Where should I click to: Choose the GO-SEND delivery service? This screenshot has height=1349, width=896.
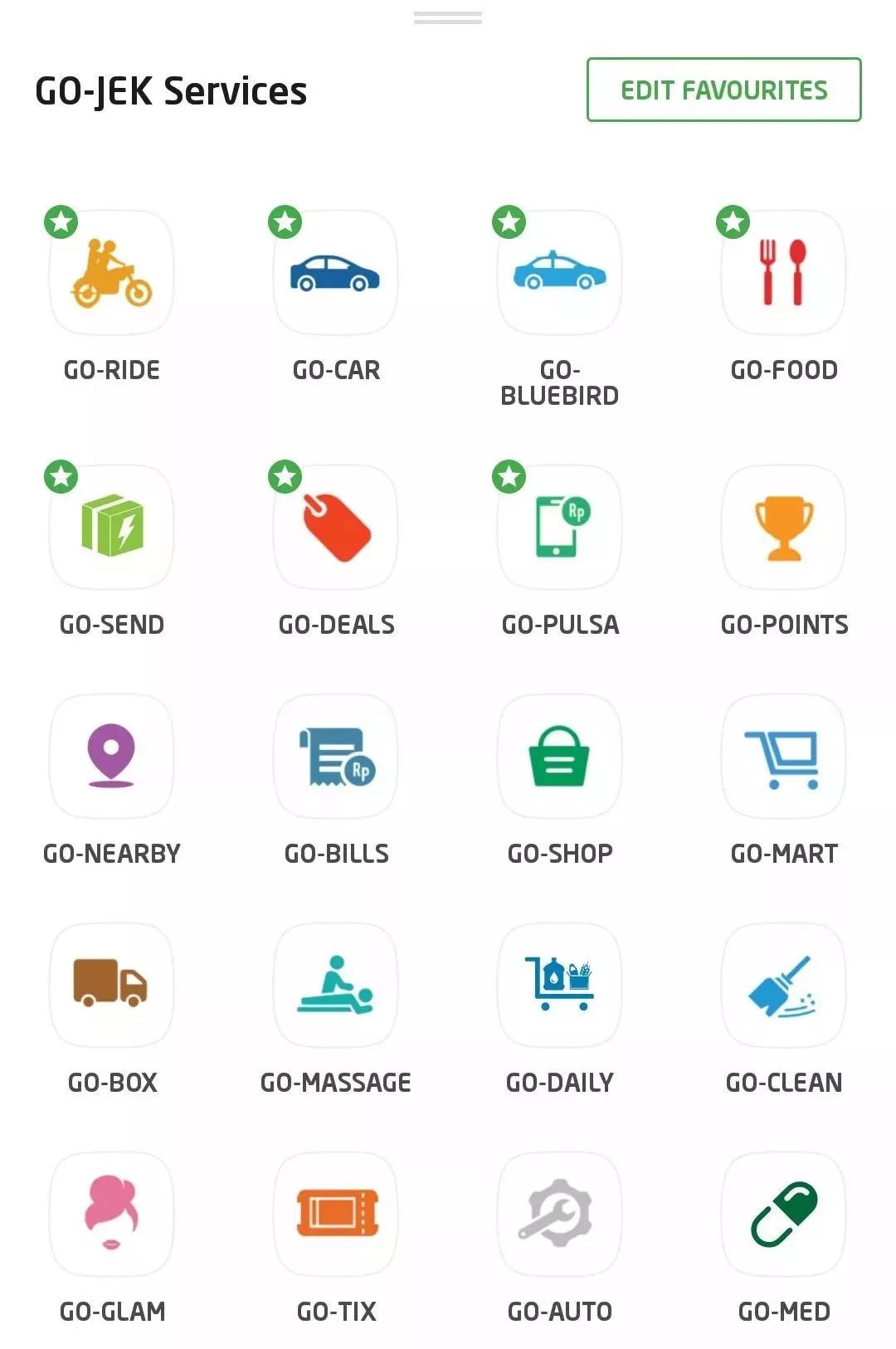(x=112, y=527)
